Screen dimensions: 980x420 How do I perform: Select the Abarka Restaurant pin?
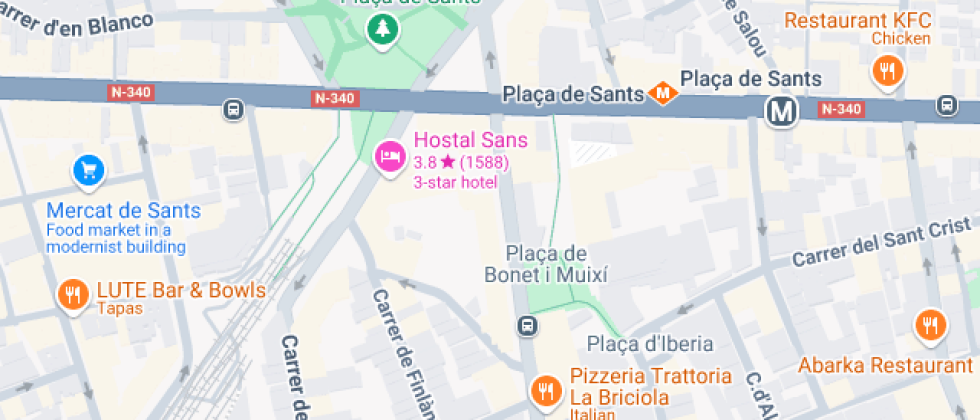[930, 325]
